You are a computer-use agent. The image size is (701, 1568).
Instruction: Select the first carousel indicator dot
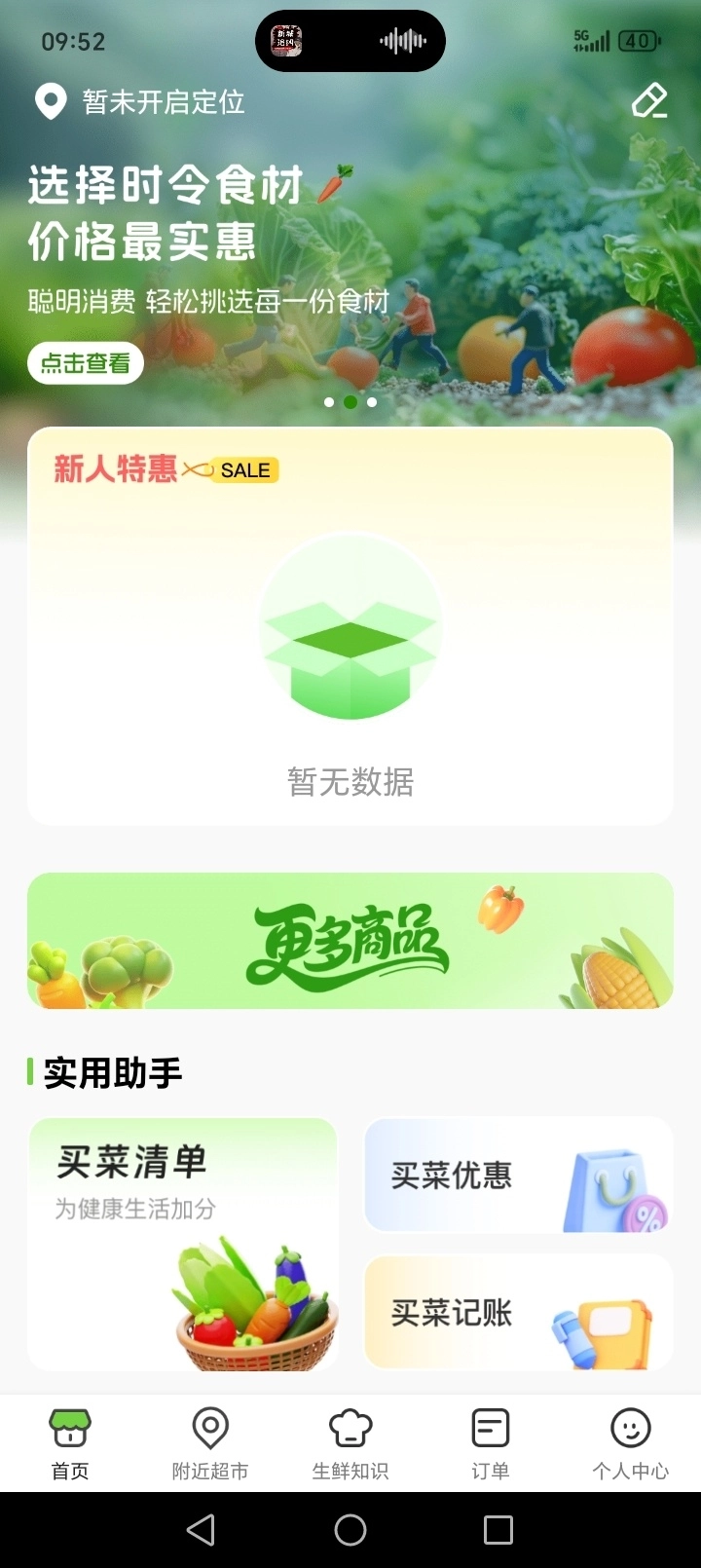(x=329, y=401)
